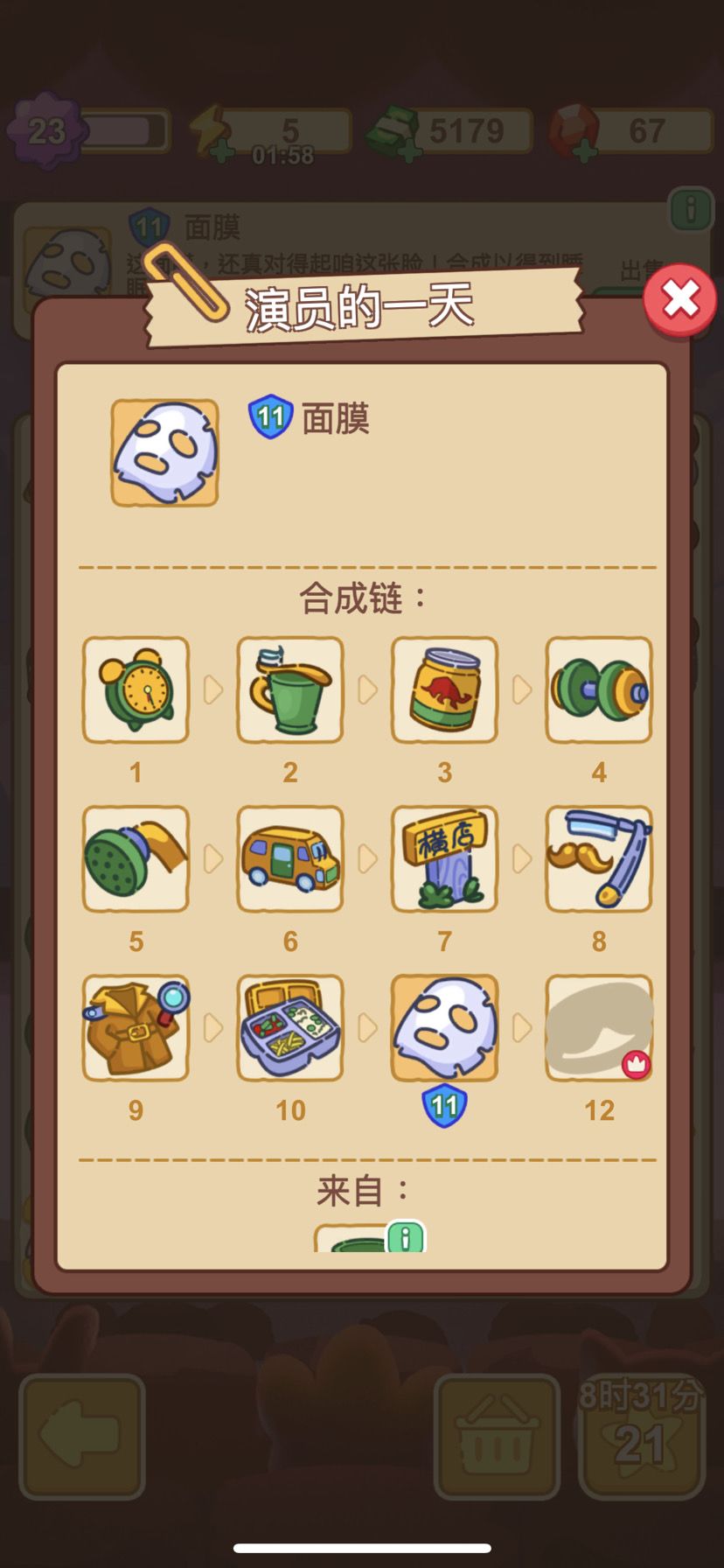This screenshot has height=1568, width=724.
Task: Select the shower head item
Action: (x=136, y=858)
